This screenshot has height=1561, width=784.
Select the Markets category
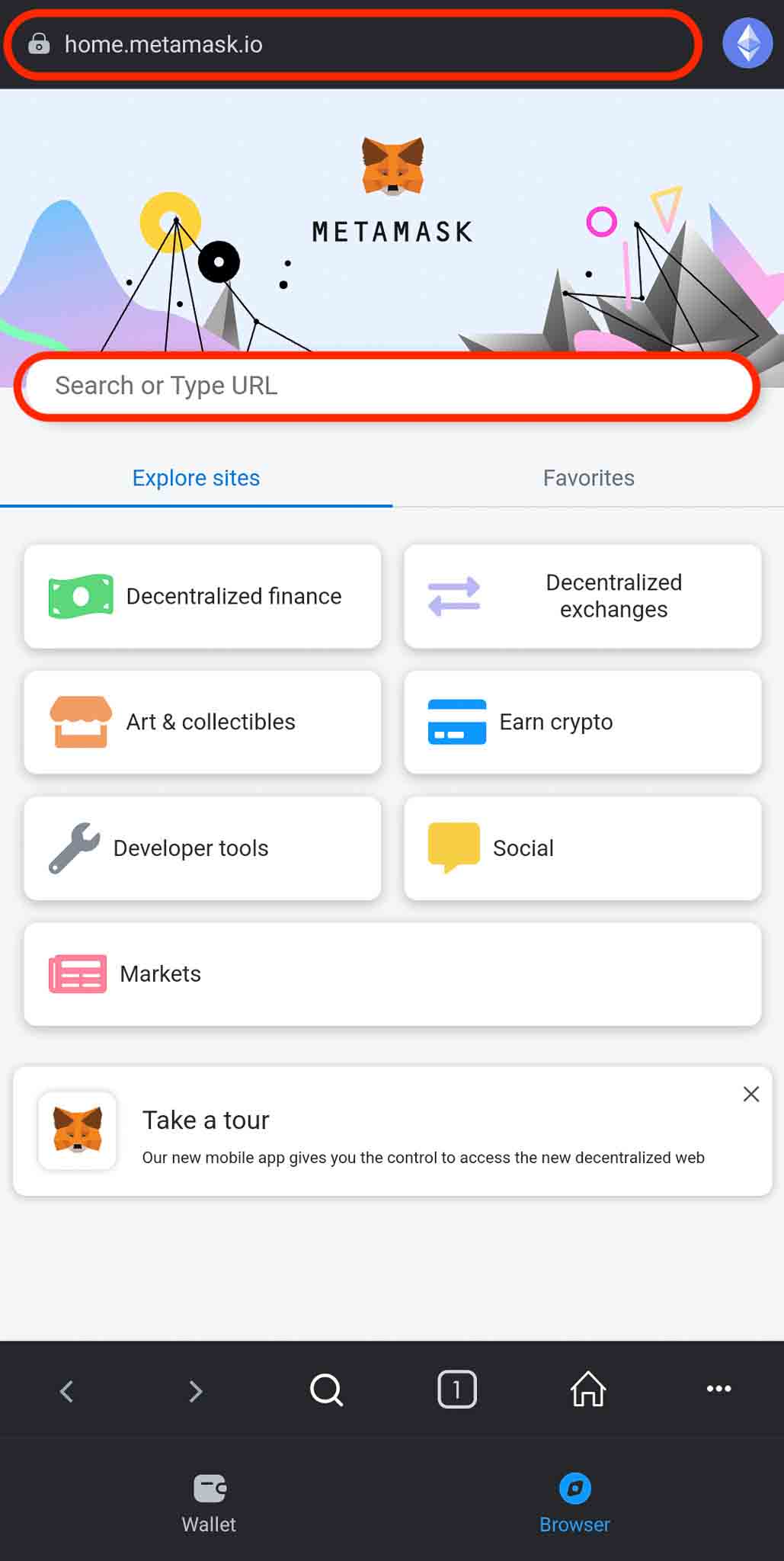(x=392, y=974)
